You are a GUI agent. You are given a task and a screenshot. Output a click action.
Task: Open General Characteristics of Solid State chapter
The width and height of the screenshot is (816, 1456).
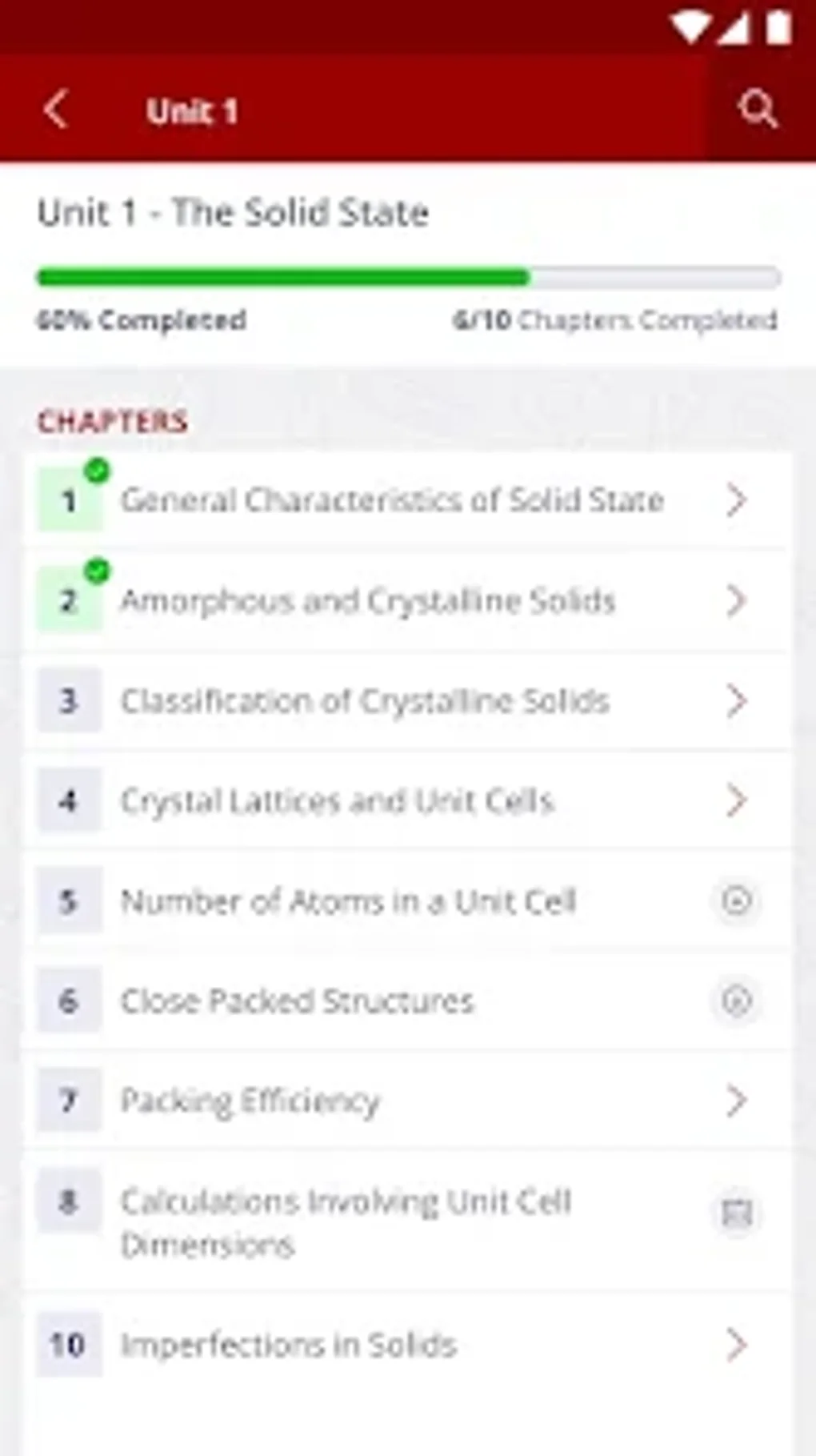[407, 500]
